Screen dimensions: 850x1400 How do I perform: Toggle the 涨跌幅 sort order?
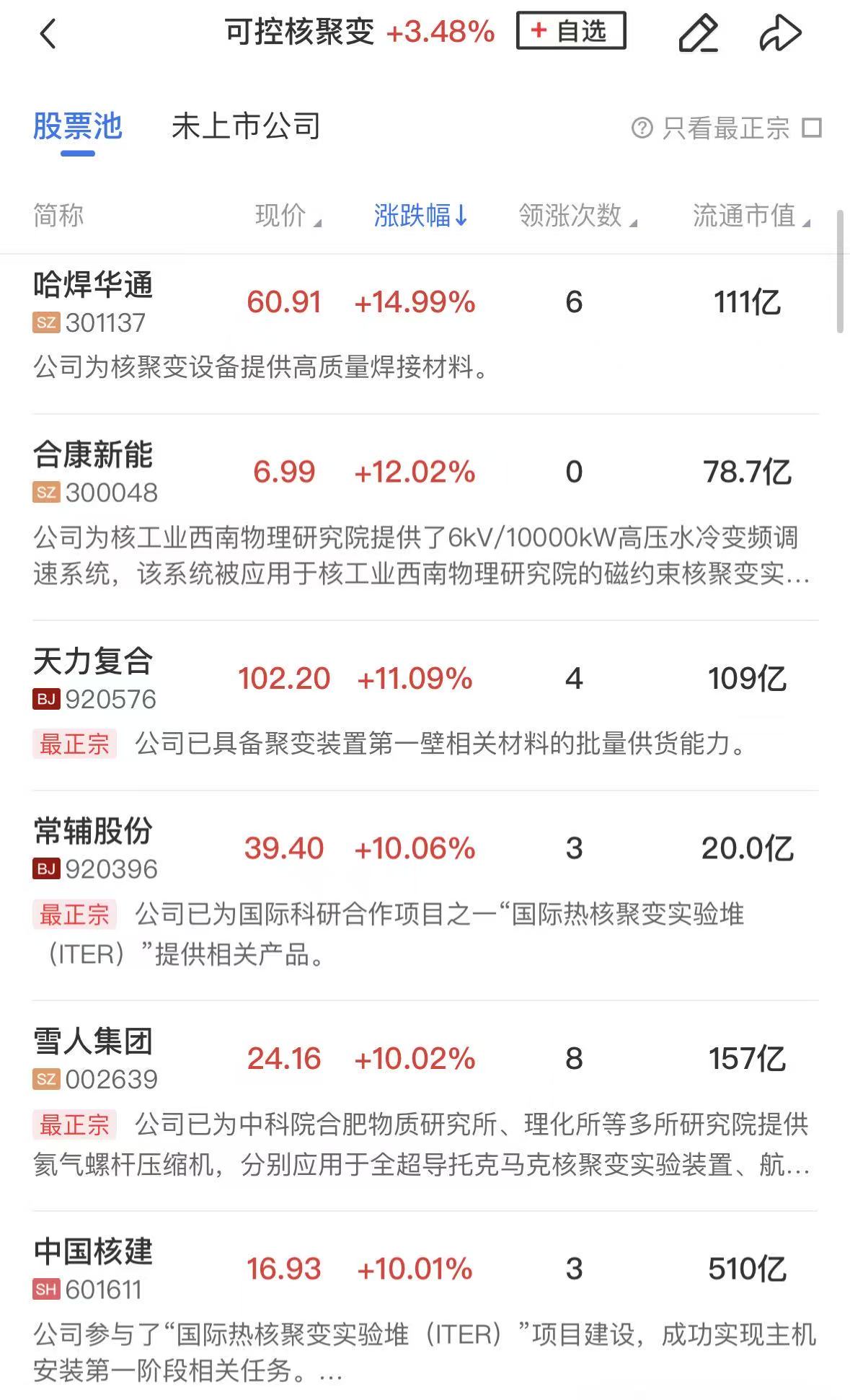pos(420,216)
